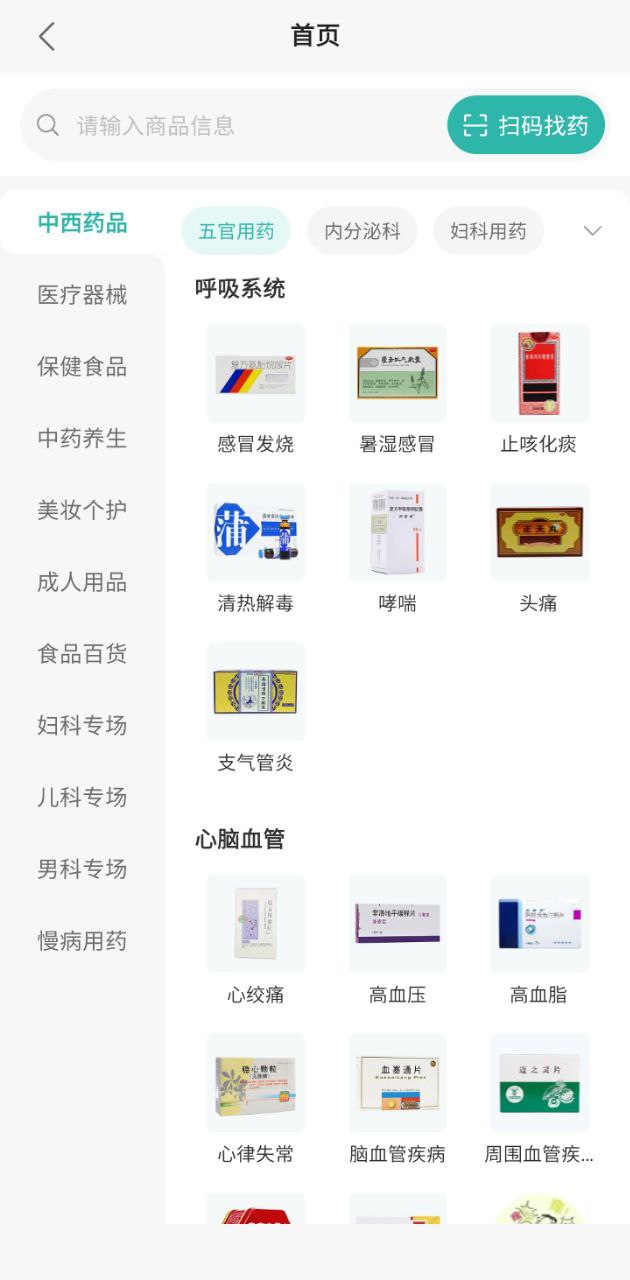Switch to the 慢病用药 category

(82, 941)
